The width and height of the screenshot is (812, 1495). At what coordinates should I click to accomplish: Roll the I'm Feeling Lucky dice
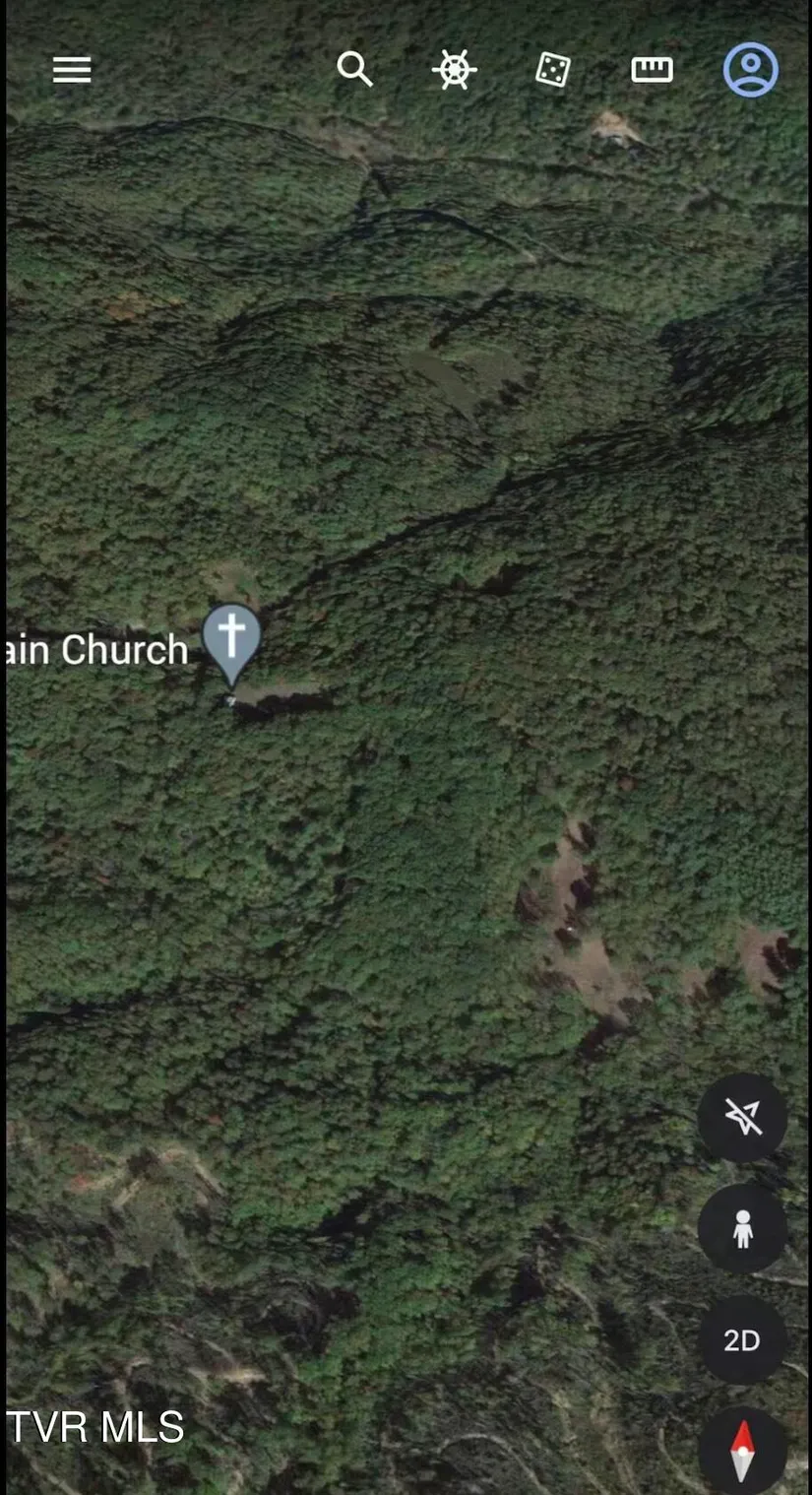(553, 70)
